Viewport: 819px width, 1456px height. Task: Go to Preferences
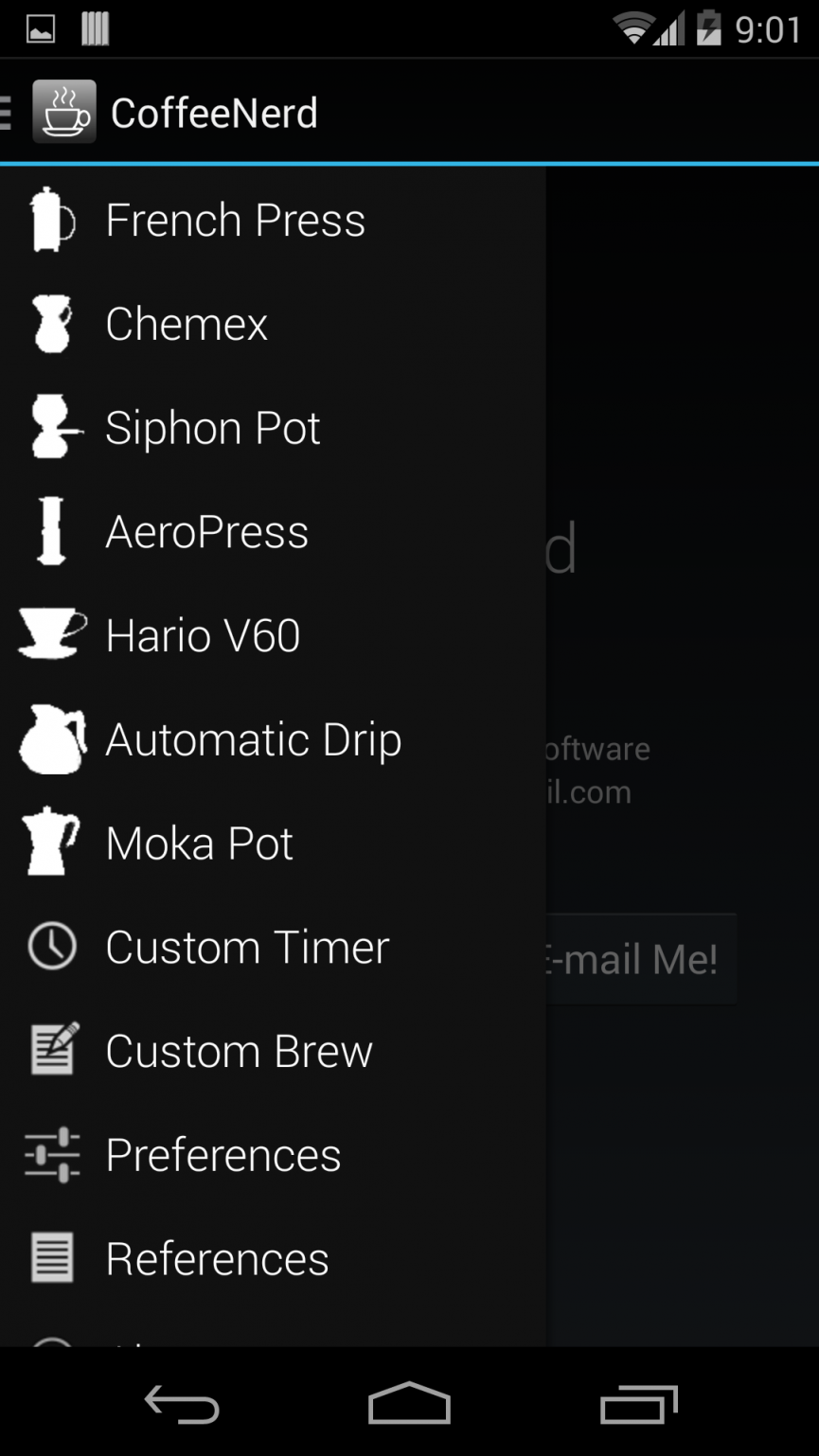tap(273, 1155)
